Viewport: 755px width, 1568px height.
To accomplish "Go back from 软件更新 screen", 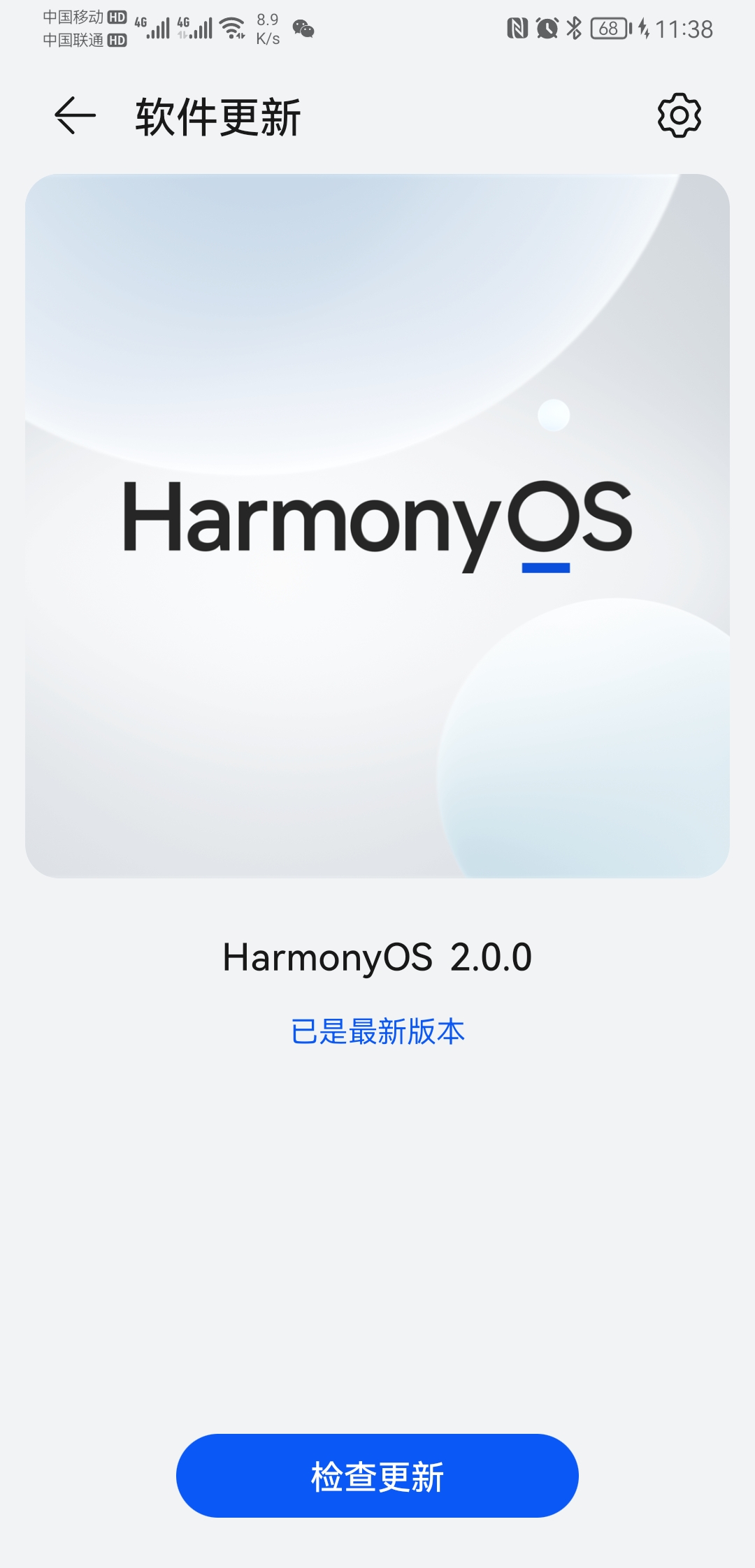I will click(75, 115).
